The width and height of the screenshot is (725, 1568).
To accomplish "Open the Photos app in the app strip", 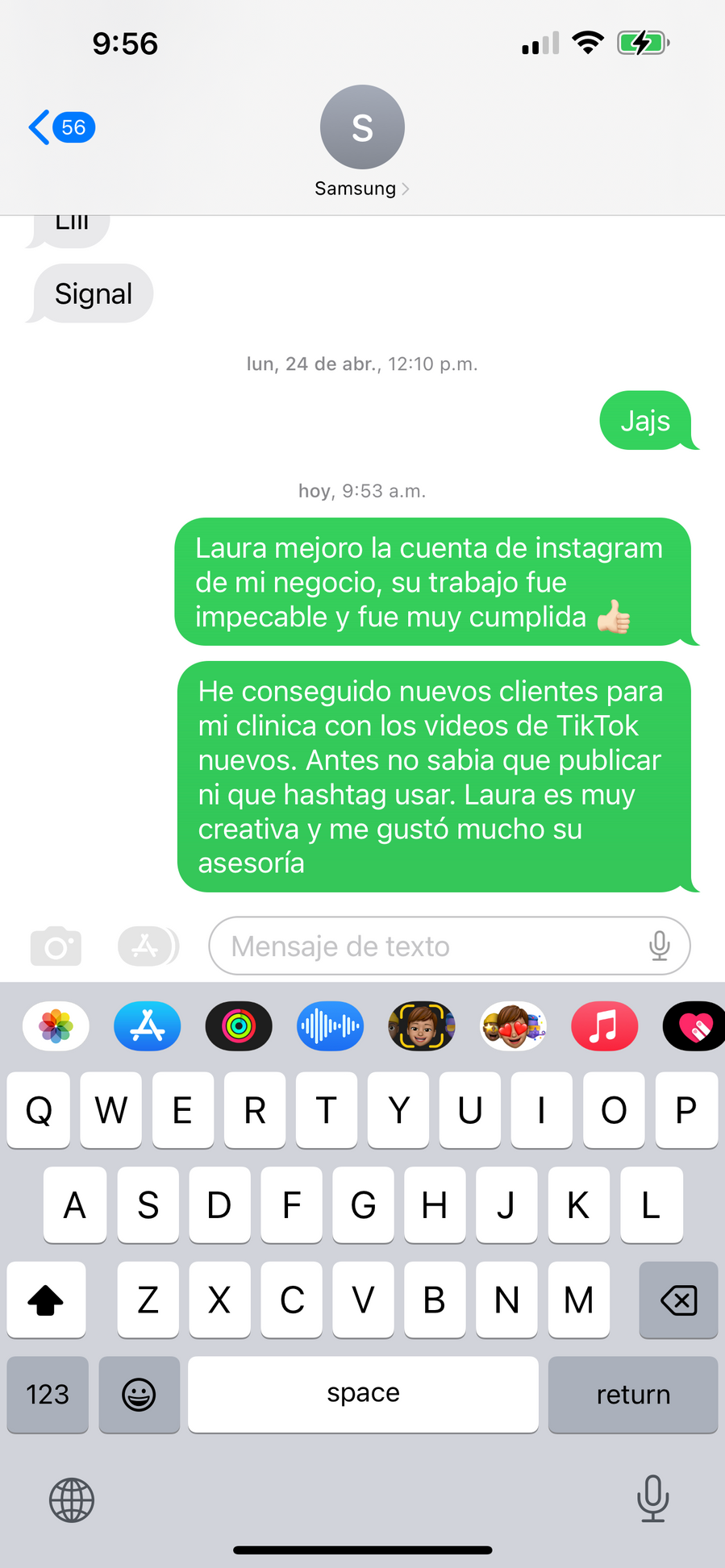I will click(56, 1026).
